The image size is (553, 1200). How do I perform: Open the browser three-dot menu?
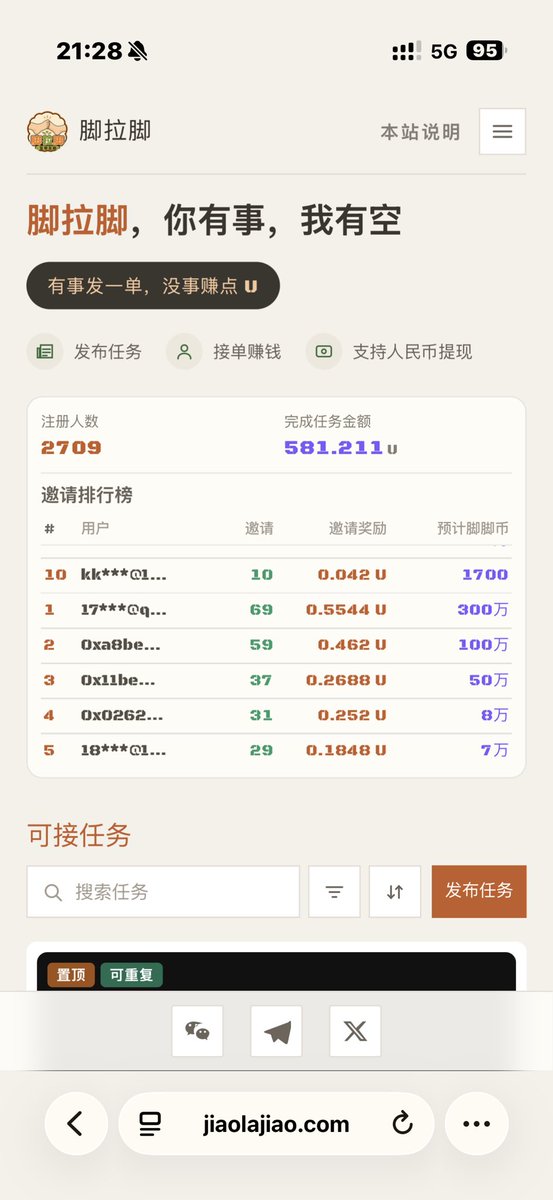(x=477, y=1124)
